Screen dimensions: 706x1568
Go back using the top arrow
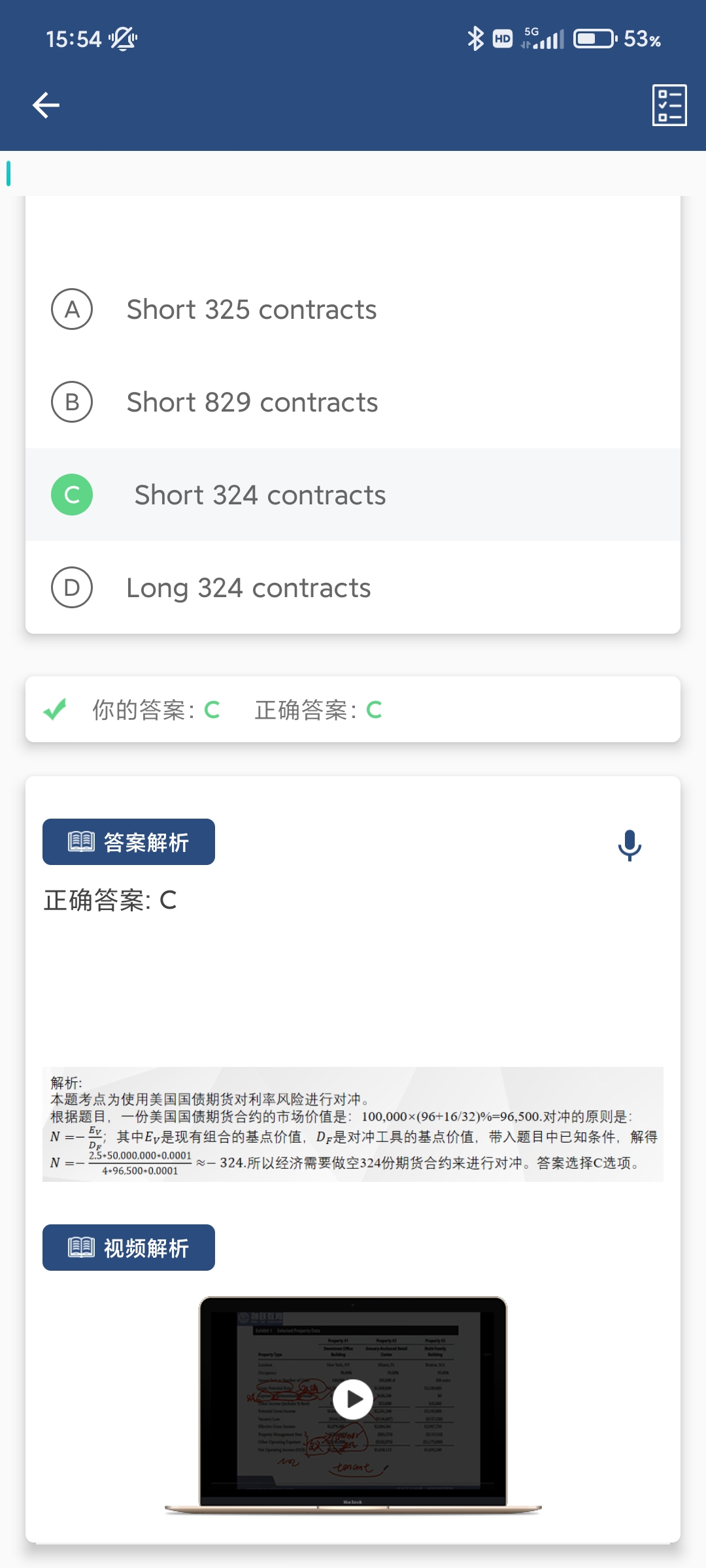(46, 105)
